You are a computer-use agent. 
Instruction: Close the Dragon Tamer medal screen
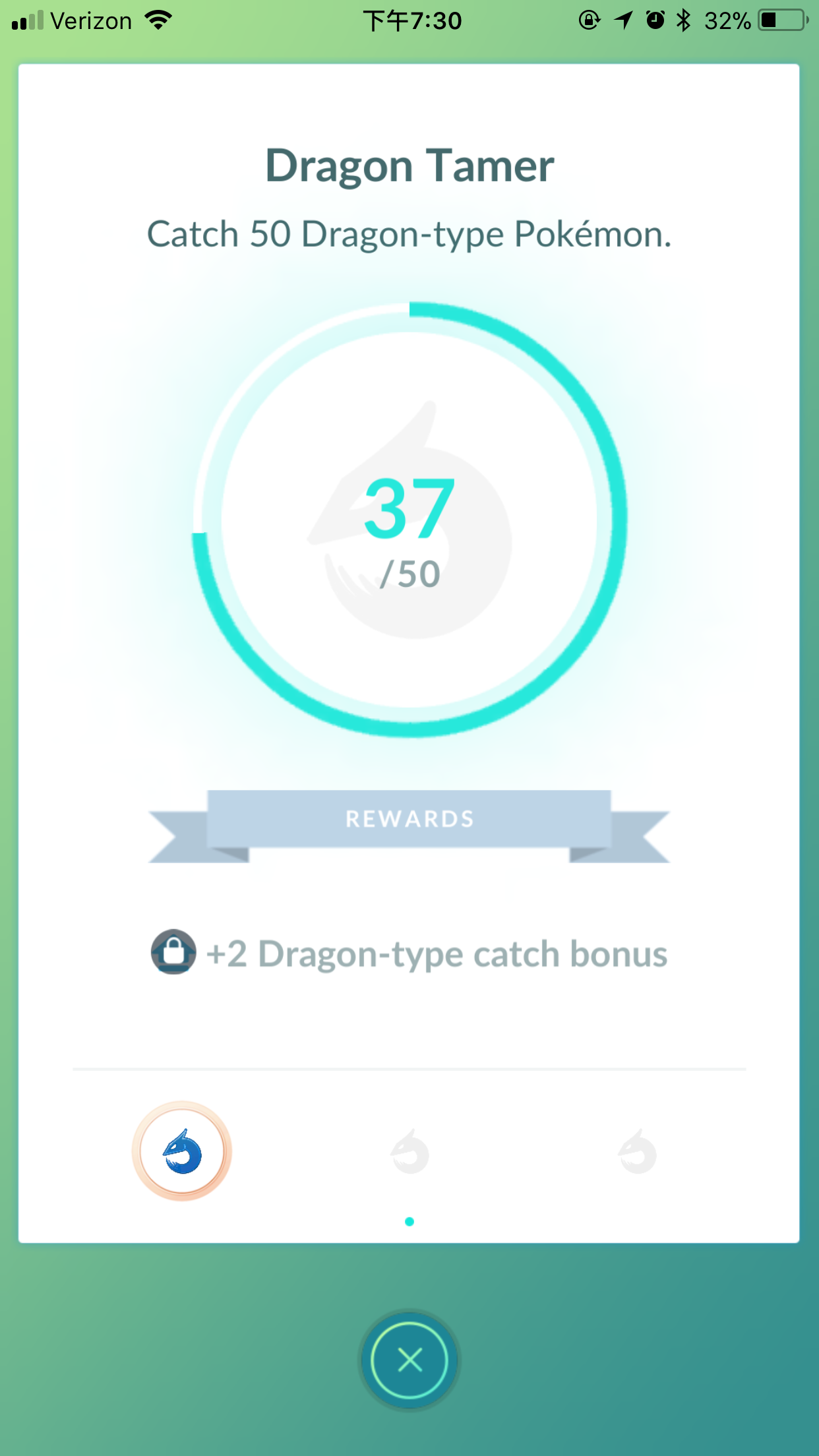pyautogui.click(x=409, y=1360)
